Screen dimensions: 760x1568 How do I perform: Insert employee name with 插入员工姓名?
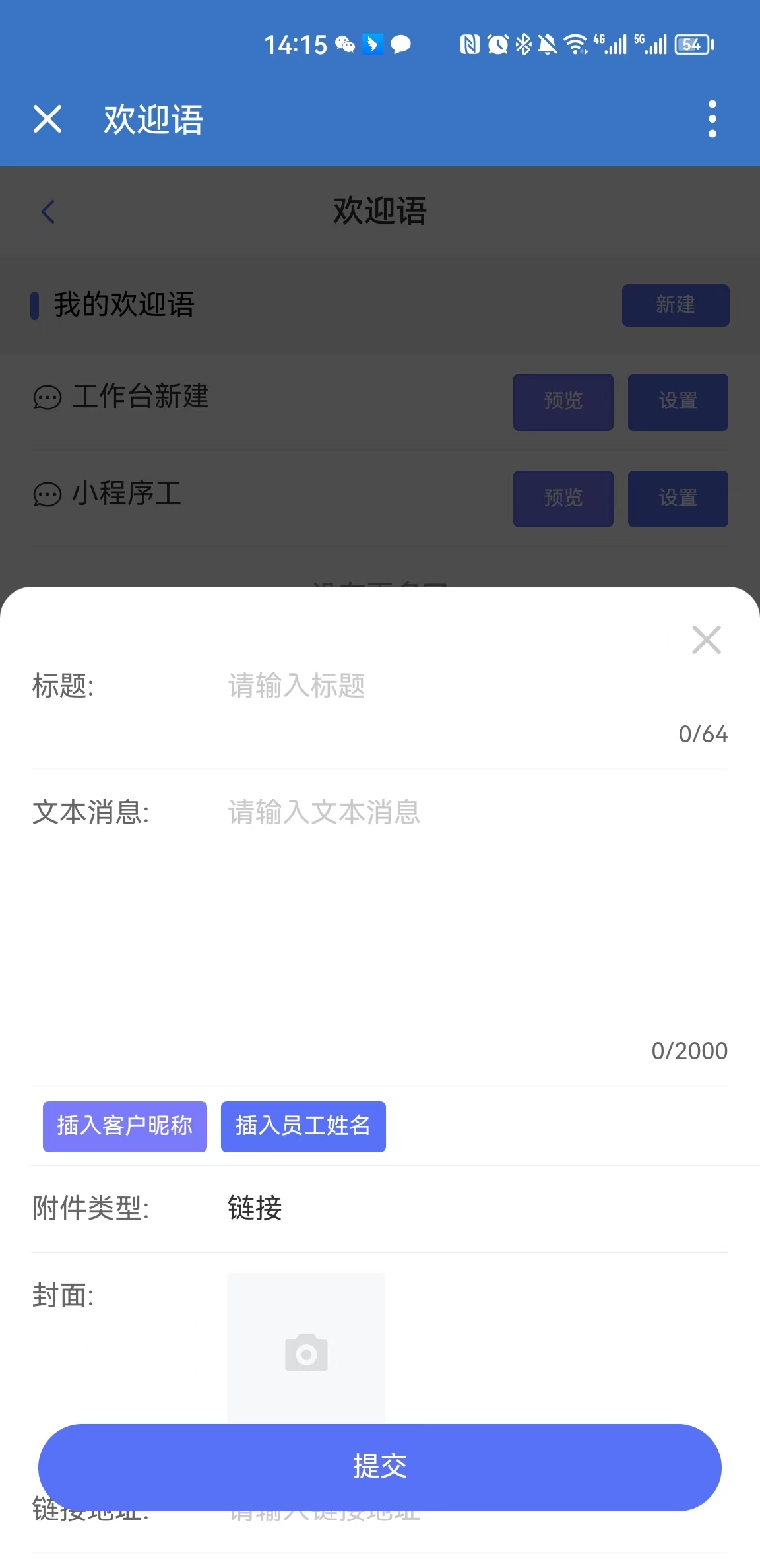303,1127
